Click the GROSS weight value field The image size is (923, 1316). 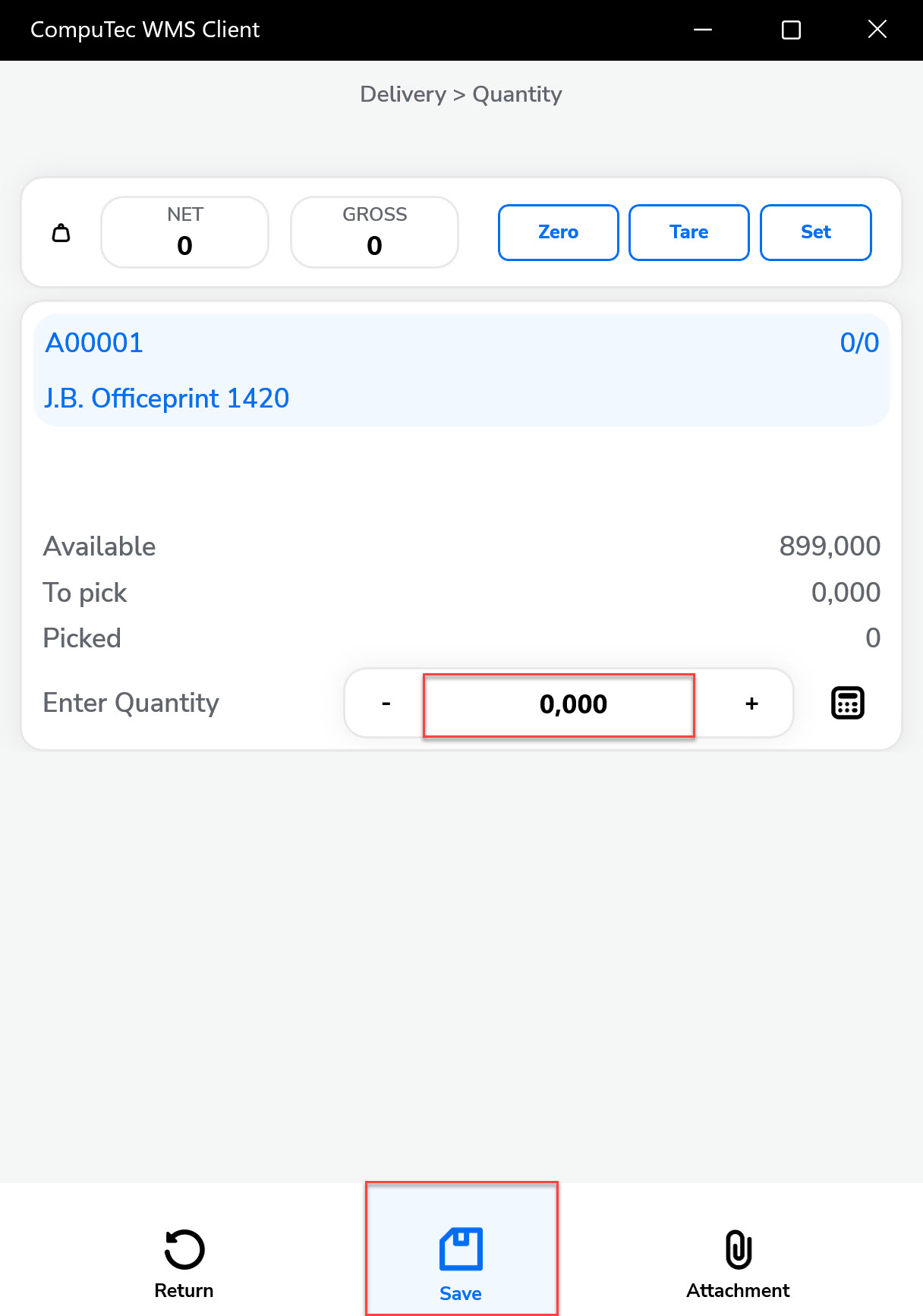tap(373, 245)
